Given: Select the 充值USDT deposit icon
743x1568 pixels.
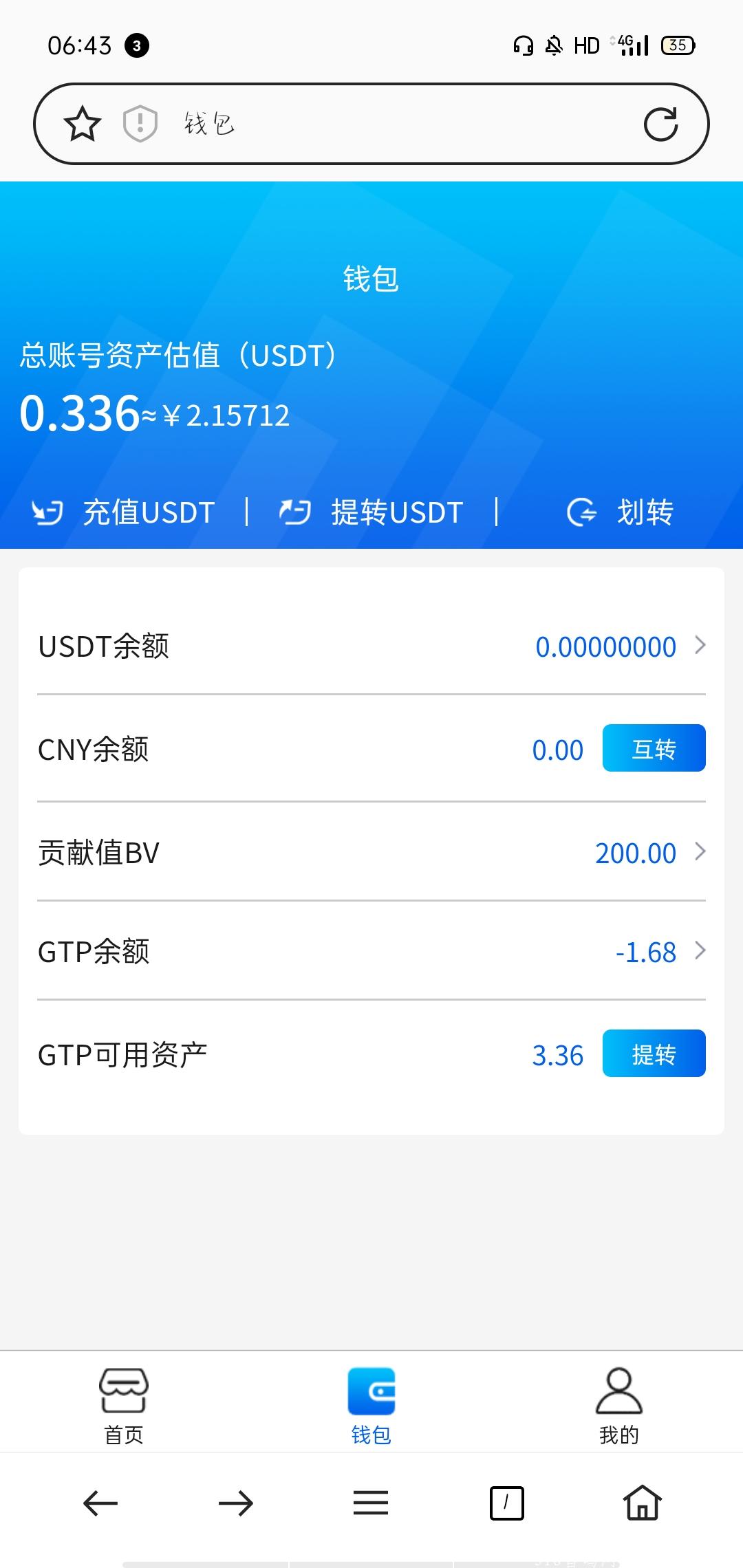Looking at the screenshot, I should tap(46, 512).
